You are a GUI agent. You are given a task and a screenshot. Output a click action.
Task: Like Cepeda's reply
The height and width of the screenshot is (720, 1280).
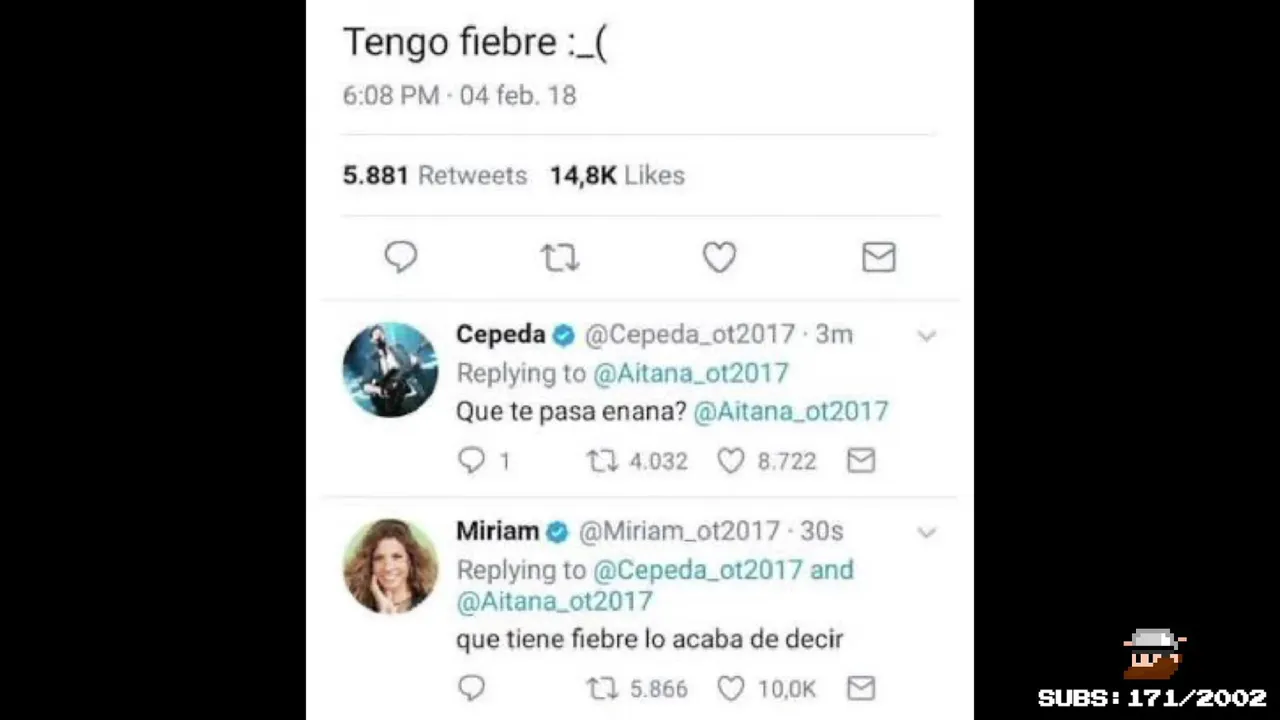coord(731,460)
